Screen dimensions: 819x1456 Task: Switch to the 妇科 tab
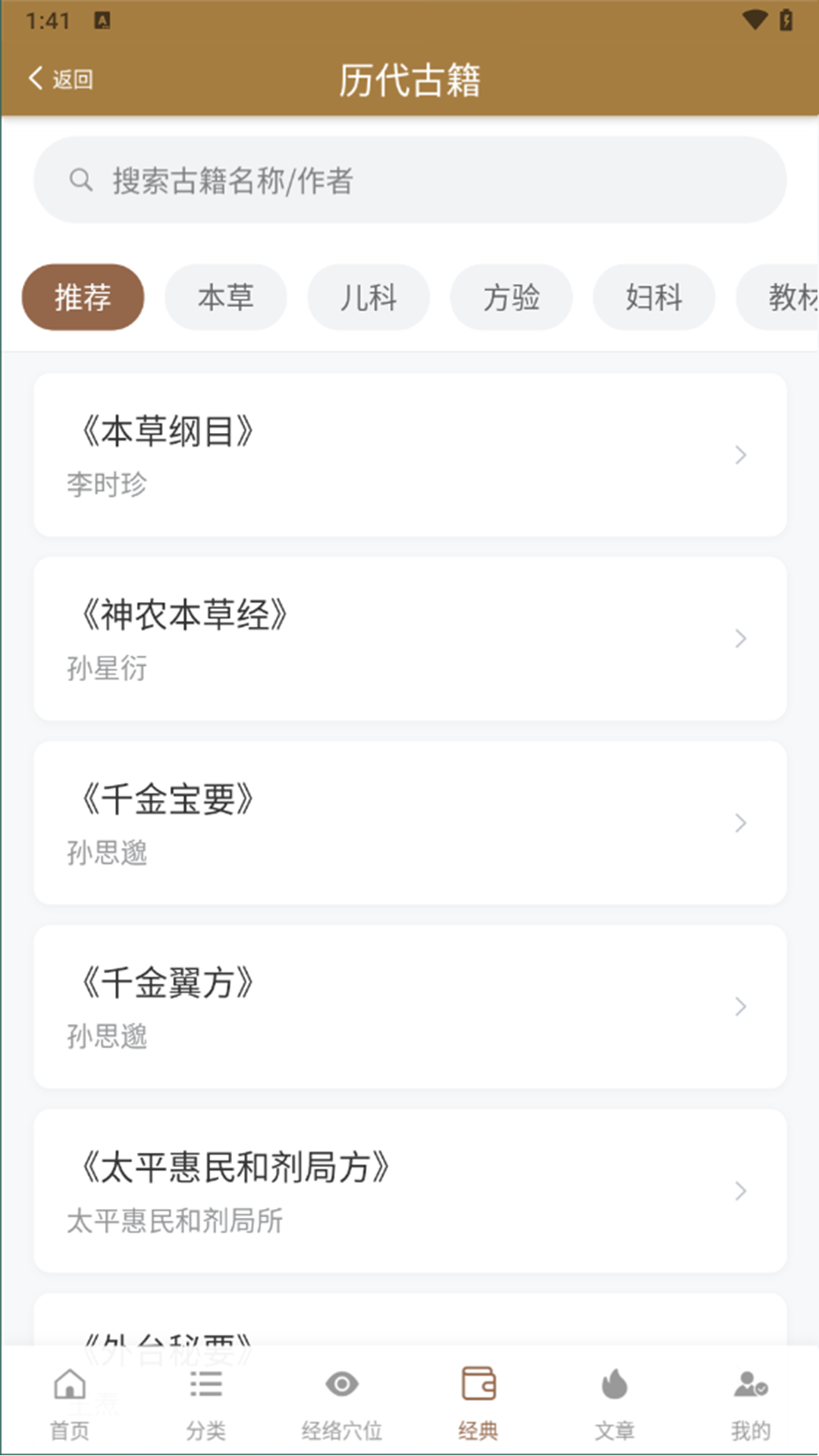pyautogui.click(x=654, y=297)
